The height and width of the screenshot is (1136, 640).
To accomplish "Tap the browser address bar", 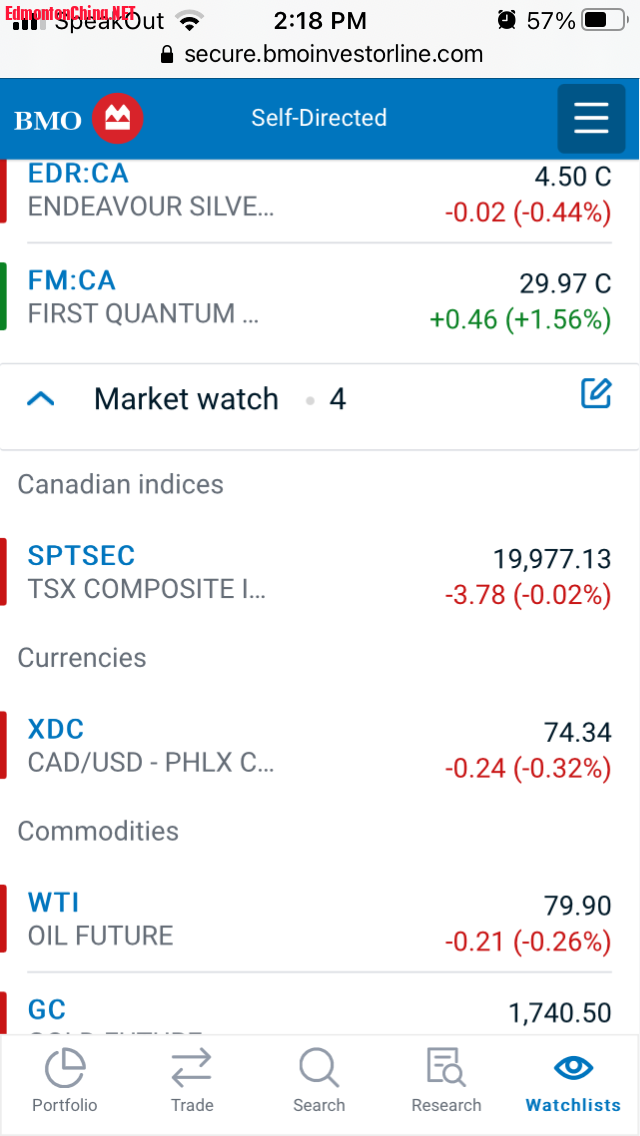I will point(320,54).
